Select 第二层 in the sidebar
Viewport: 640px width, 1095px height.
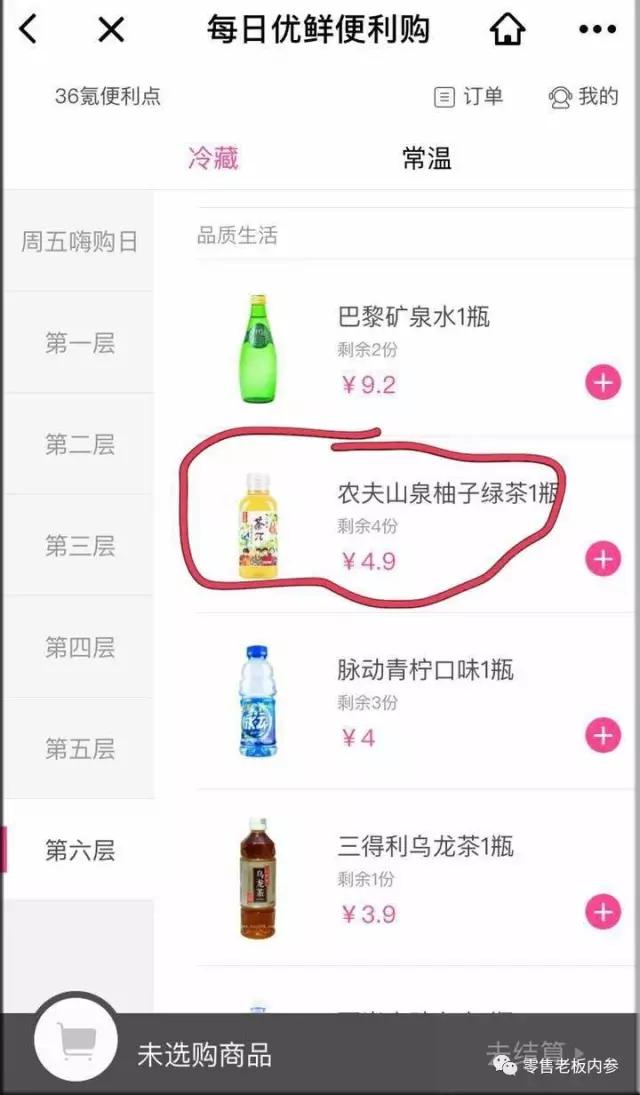point(79,445)
